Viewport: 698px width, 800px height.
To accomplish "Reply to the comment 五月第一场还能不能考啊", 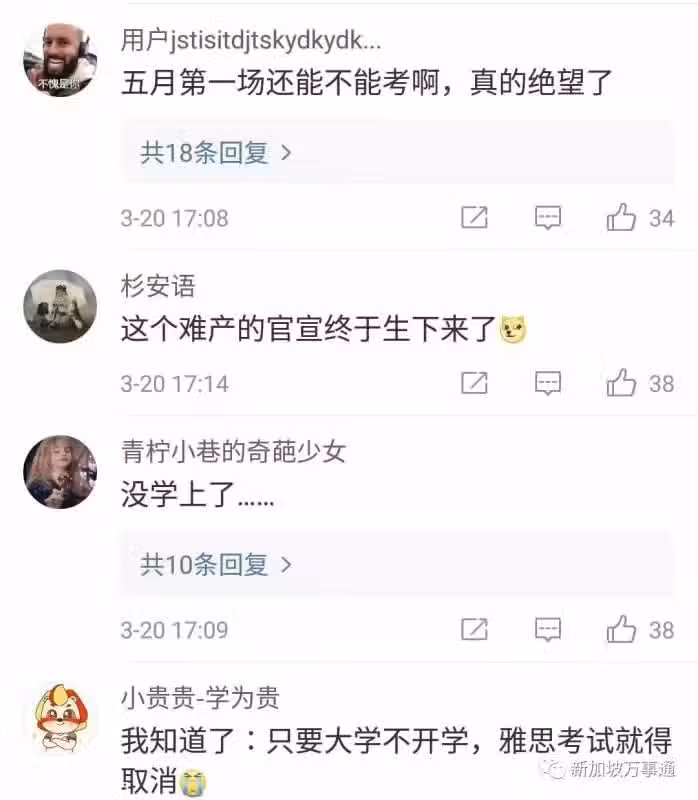I will pyautogui.click(x=547, y=218).
